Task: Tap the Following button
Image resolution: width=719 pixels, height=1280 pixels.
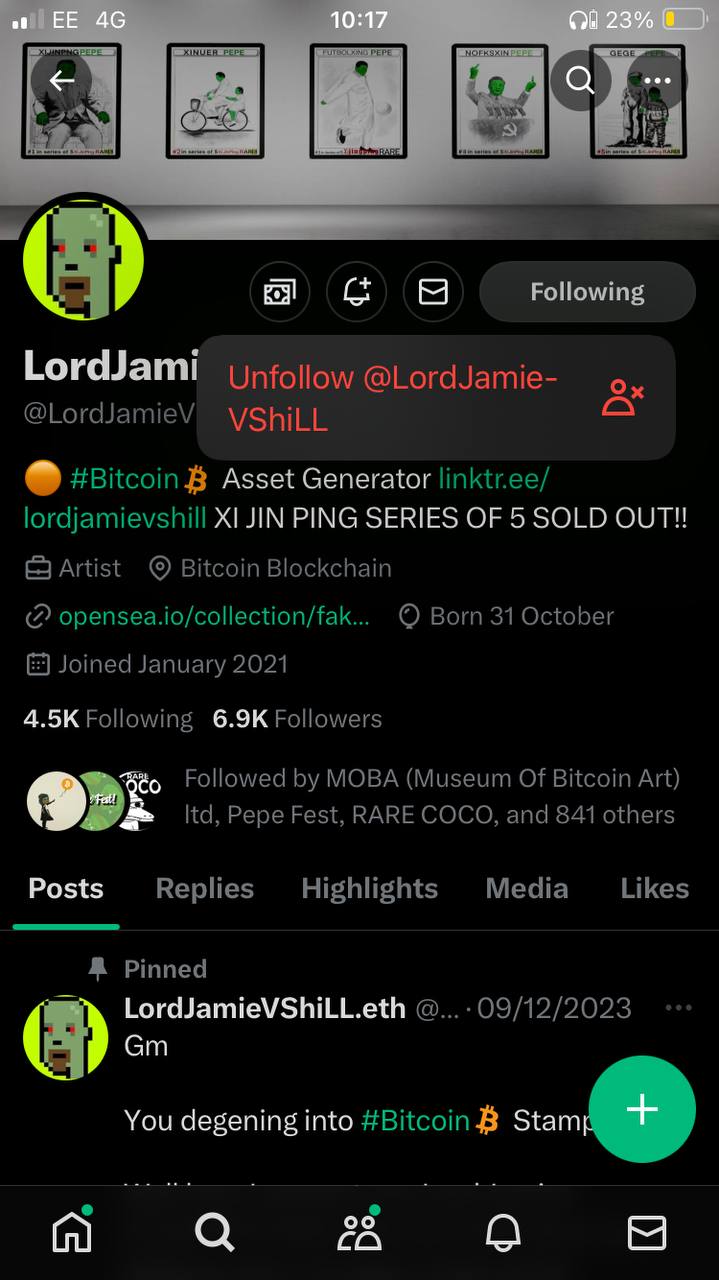Action: click(587, 292)
